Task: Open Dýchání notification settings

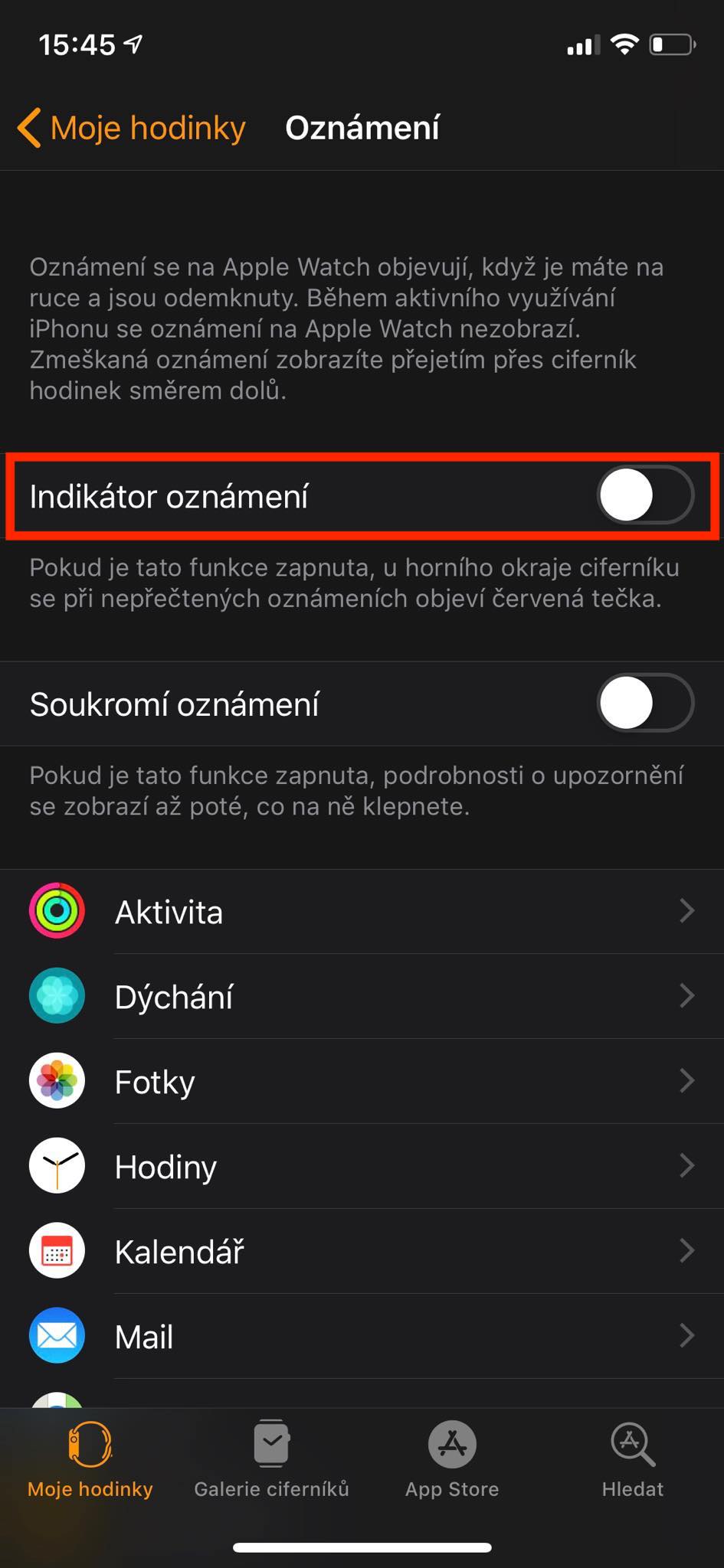Action: point(362,997)
